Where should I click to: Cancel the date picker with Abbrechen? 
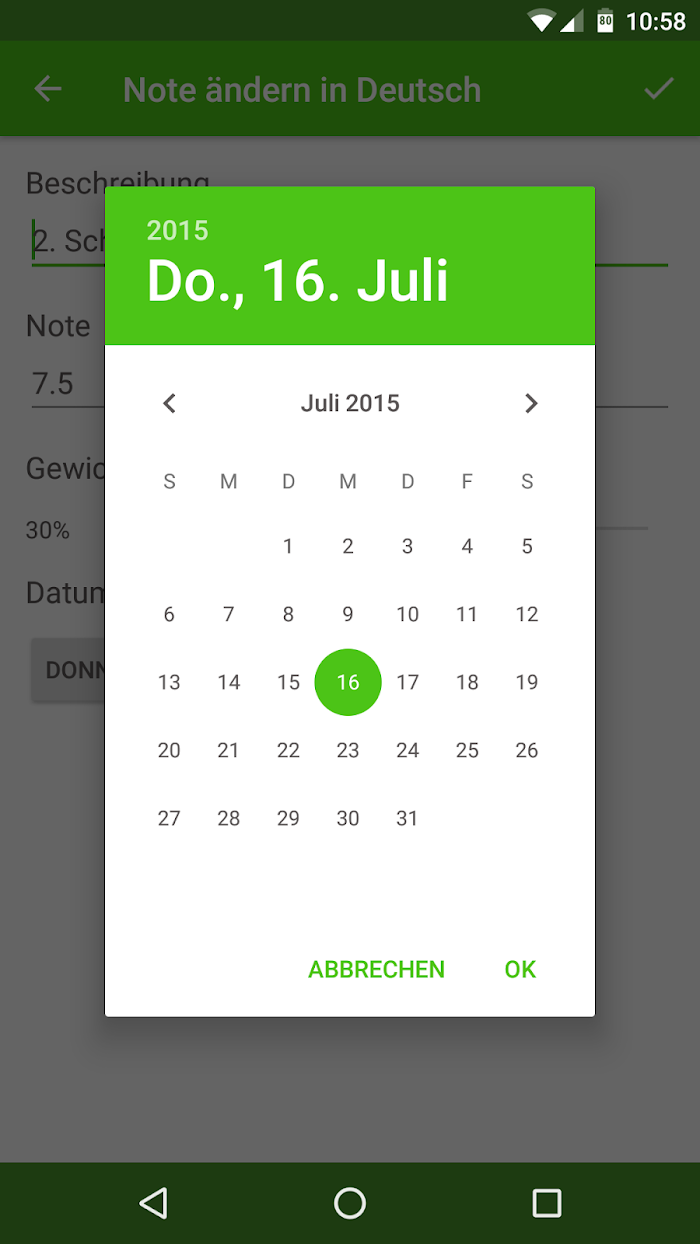coord(377,969)
